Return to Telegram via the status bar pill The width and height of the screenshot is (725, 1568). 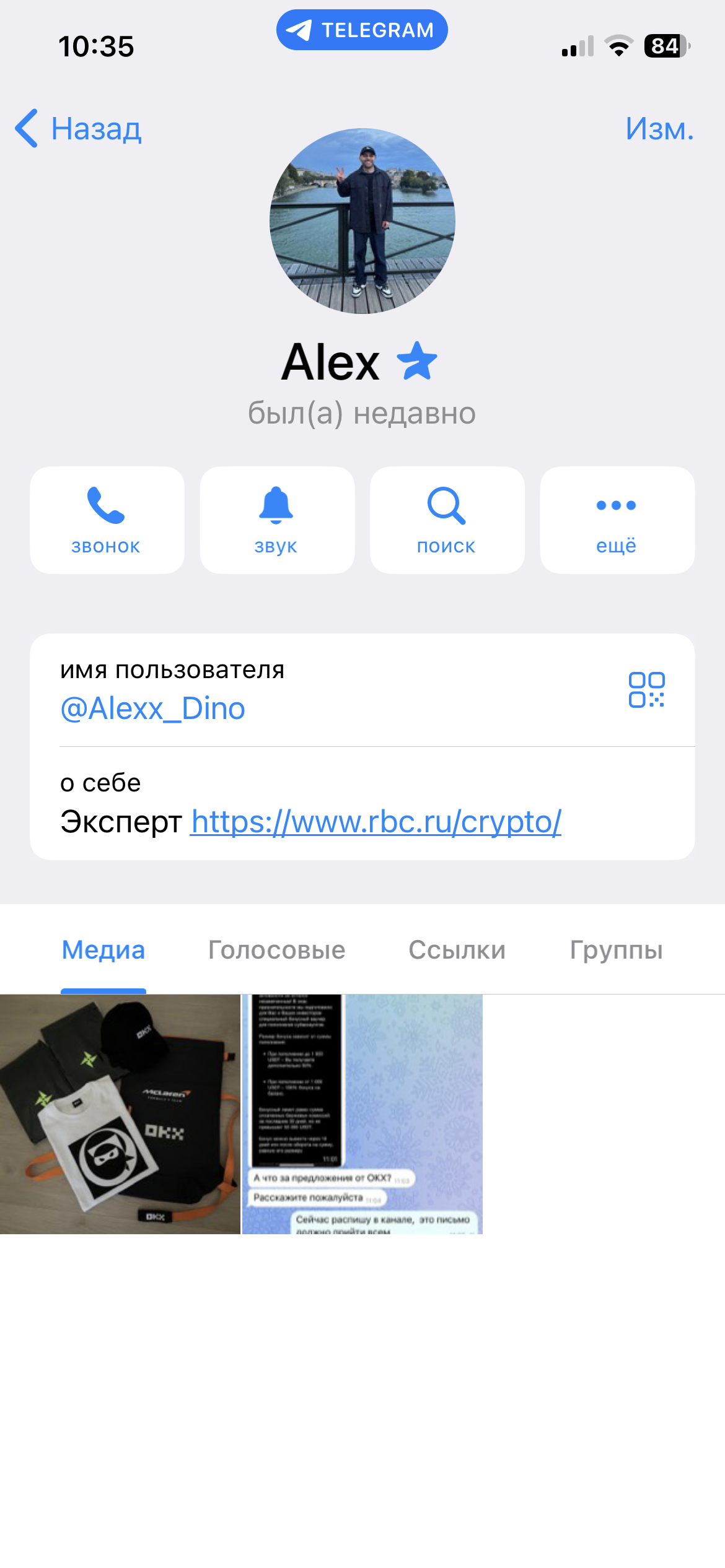362,30
